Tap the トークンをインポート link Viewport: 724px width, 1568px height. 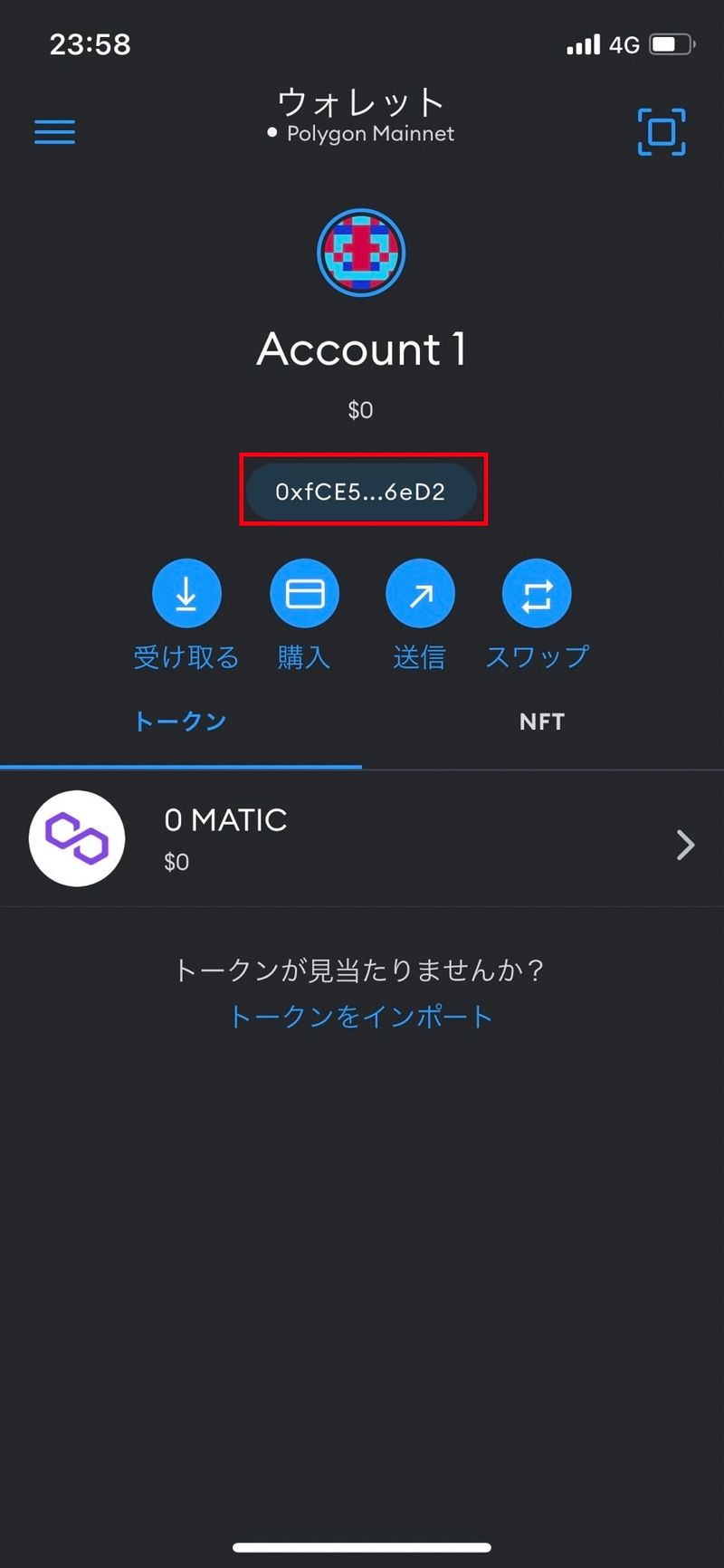point(361,1017)
